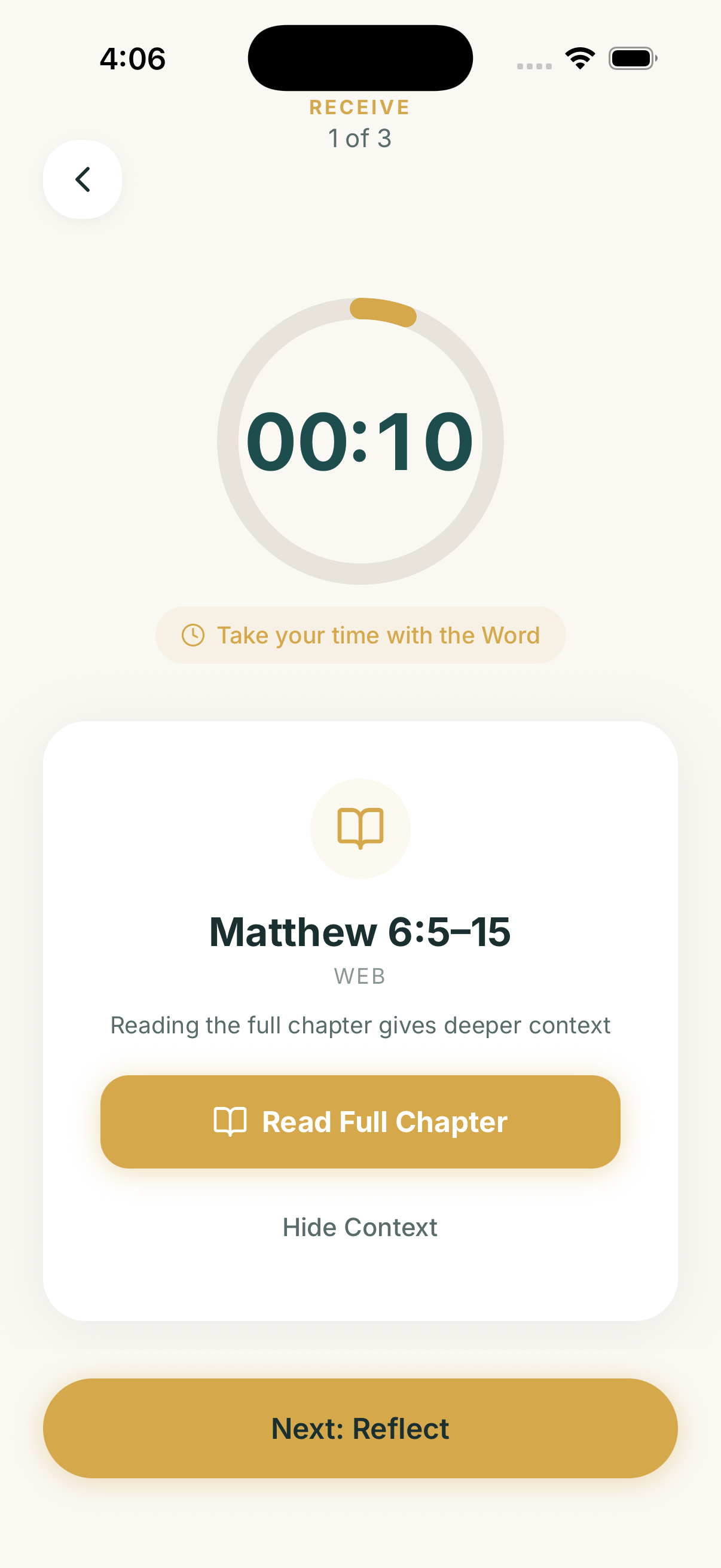Expand the Matthew 6:5–15 passage card
This screenshot has height=1568, width=721.
click(x=361, y=929)
